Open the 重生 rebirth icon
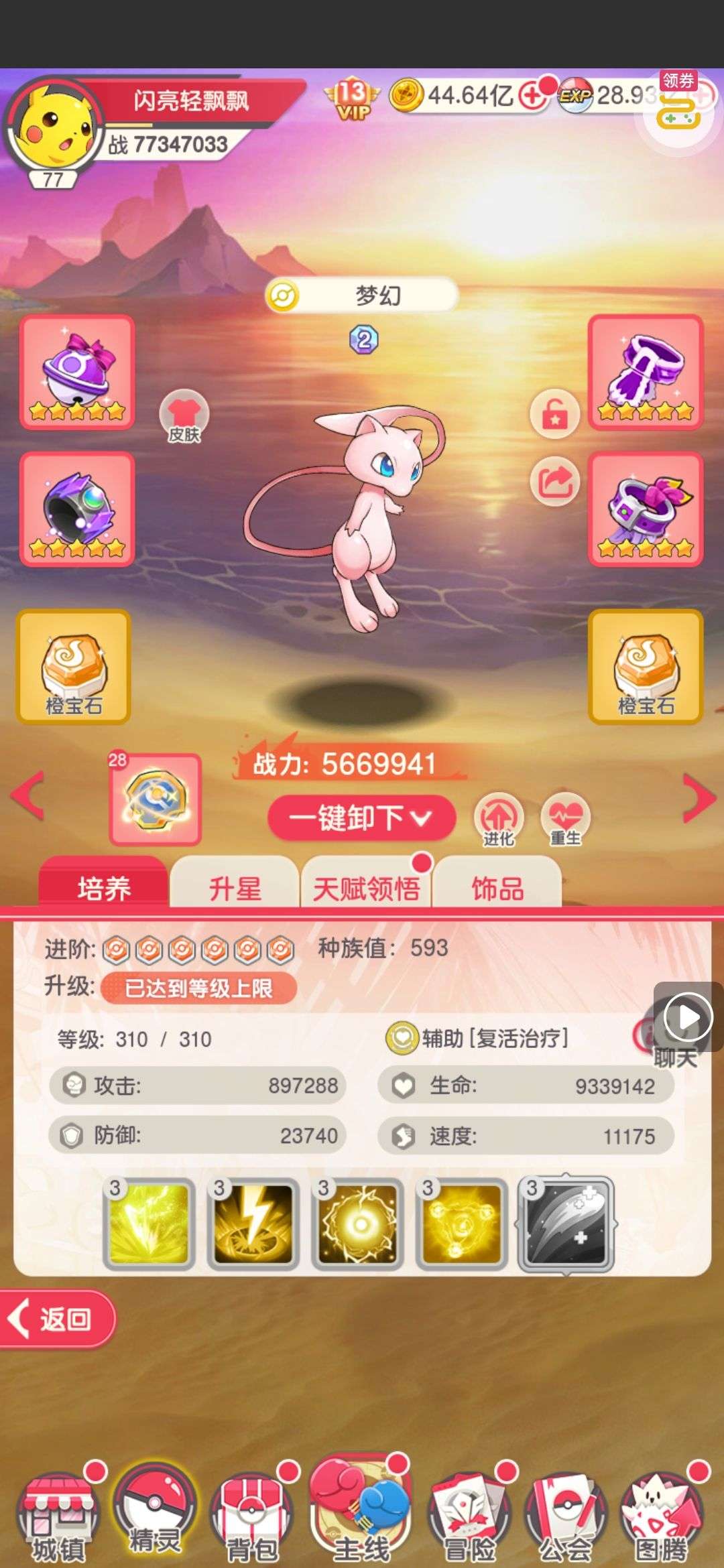The height and width of the screenshot is (1568, 724). pos(565,819)
